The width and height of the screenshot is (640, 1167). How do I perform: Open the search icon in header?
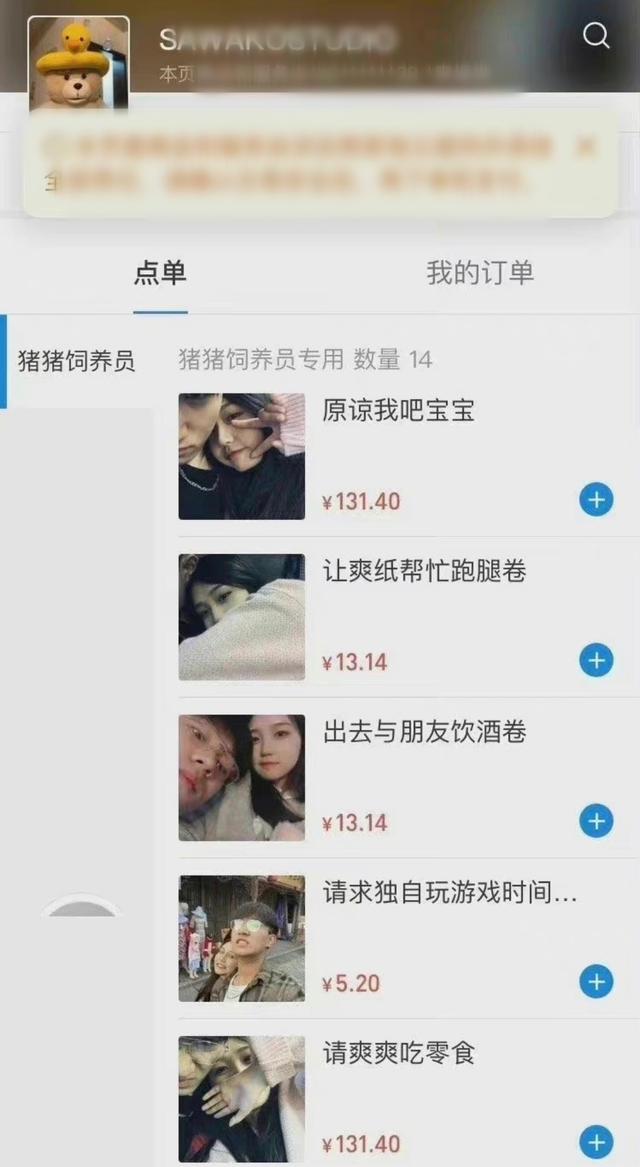point(596,36)
